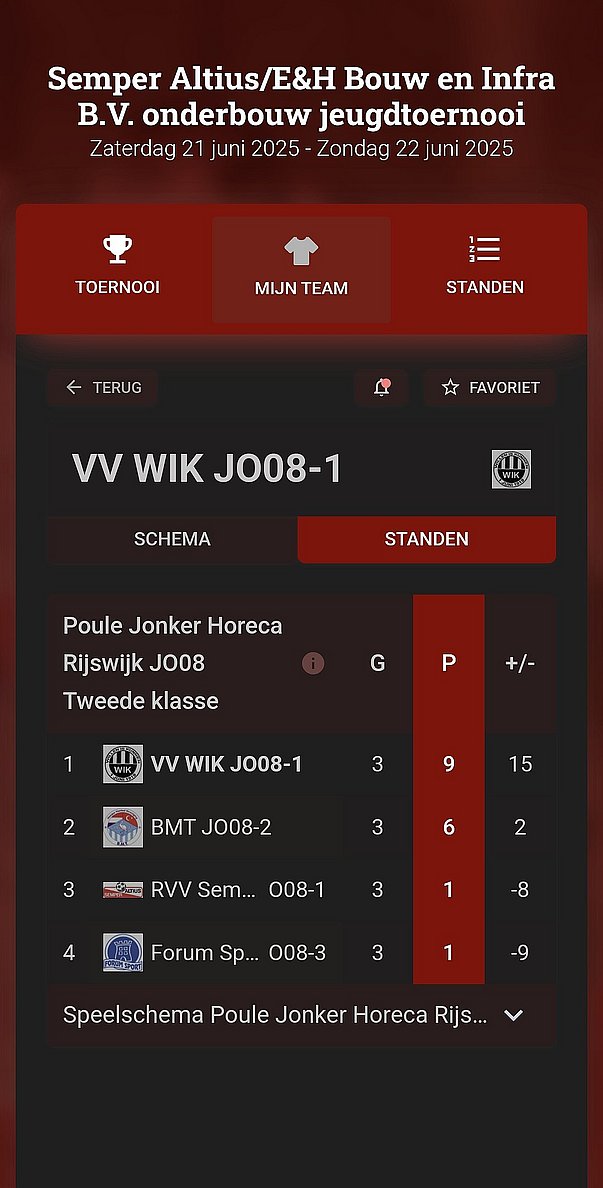Viewport: 603px width, 1188px height.
Task: Tap the Terug back button
Action: pyautogui.click(x=102, y=387)
